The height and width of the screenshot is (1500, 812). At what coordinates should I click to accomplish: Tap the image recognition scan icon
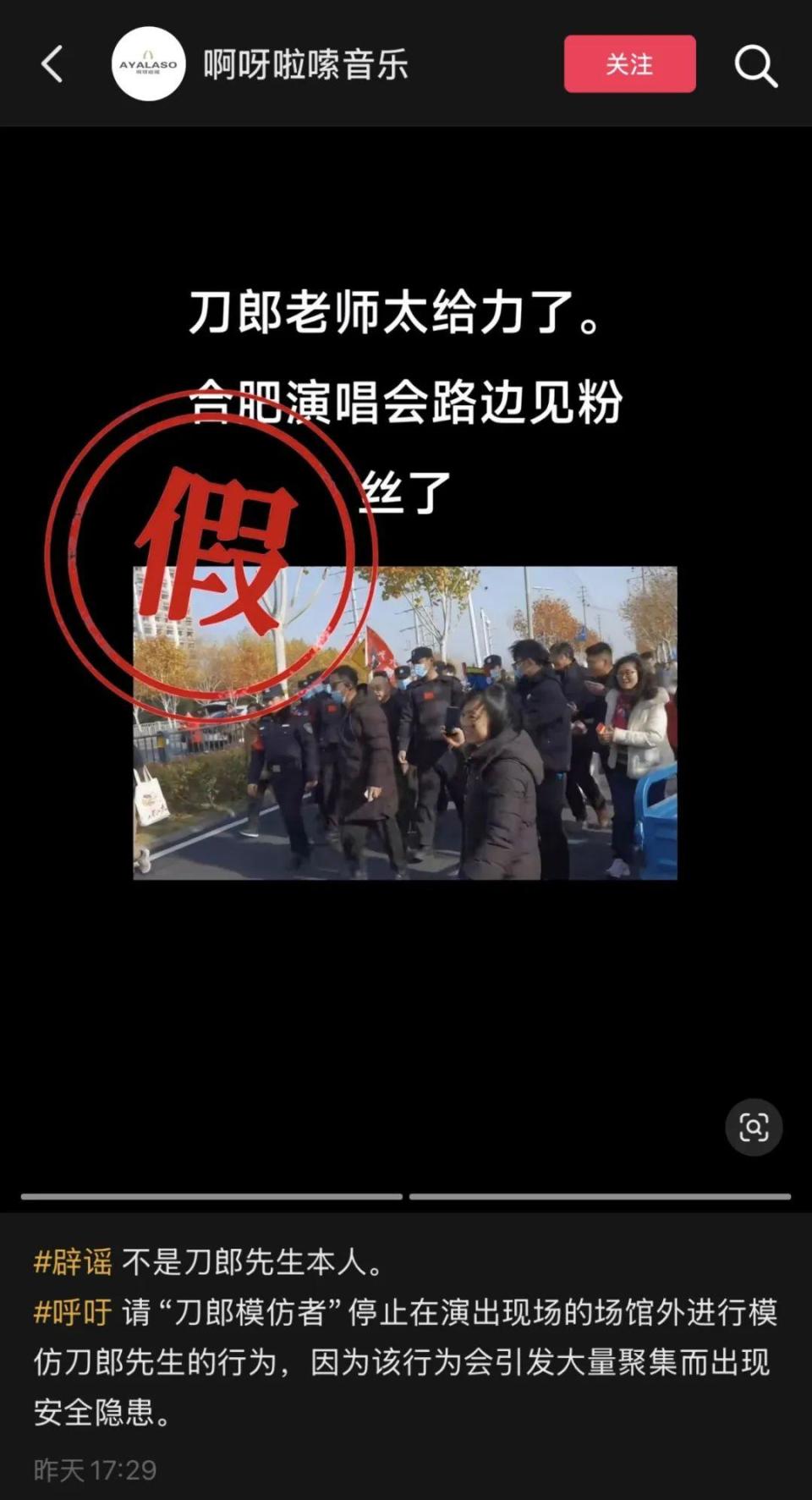pos(753,1127)
